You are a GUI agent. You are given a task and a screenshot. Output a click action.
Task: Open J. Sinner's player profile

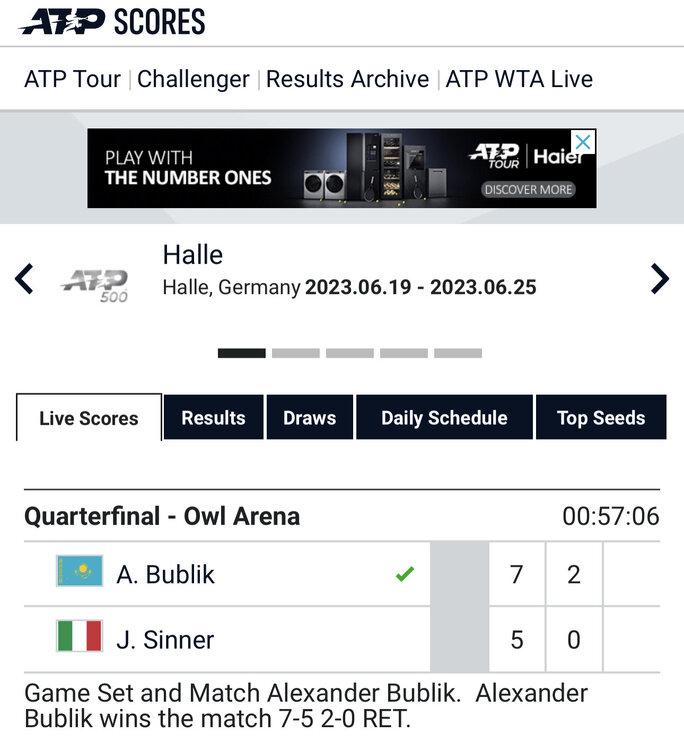pyautogui.click(x=165, y=639)
